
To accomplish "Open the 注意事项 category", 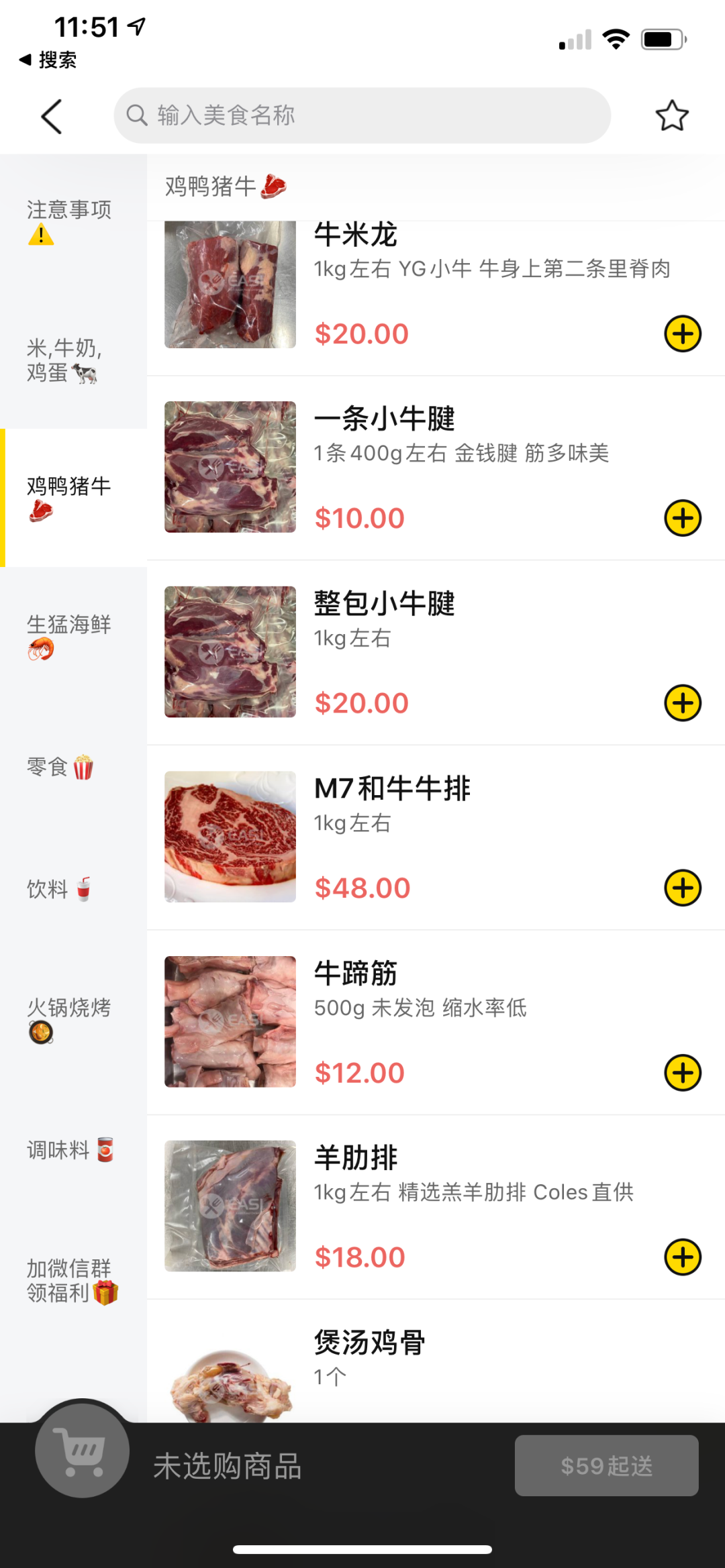I will 73,223.
